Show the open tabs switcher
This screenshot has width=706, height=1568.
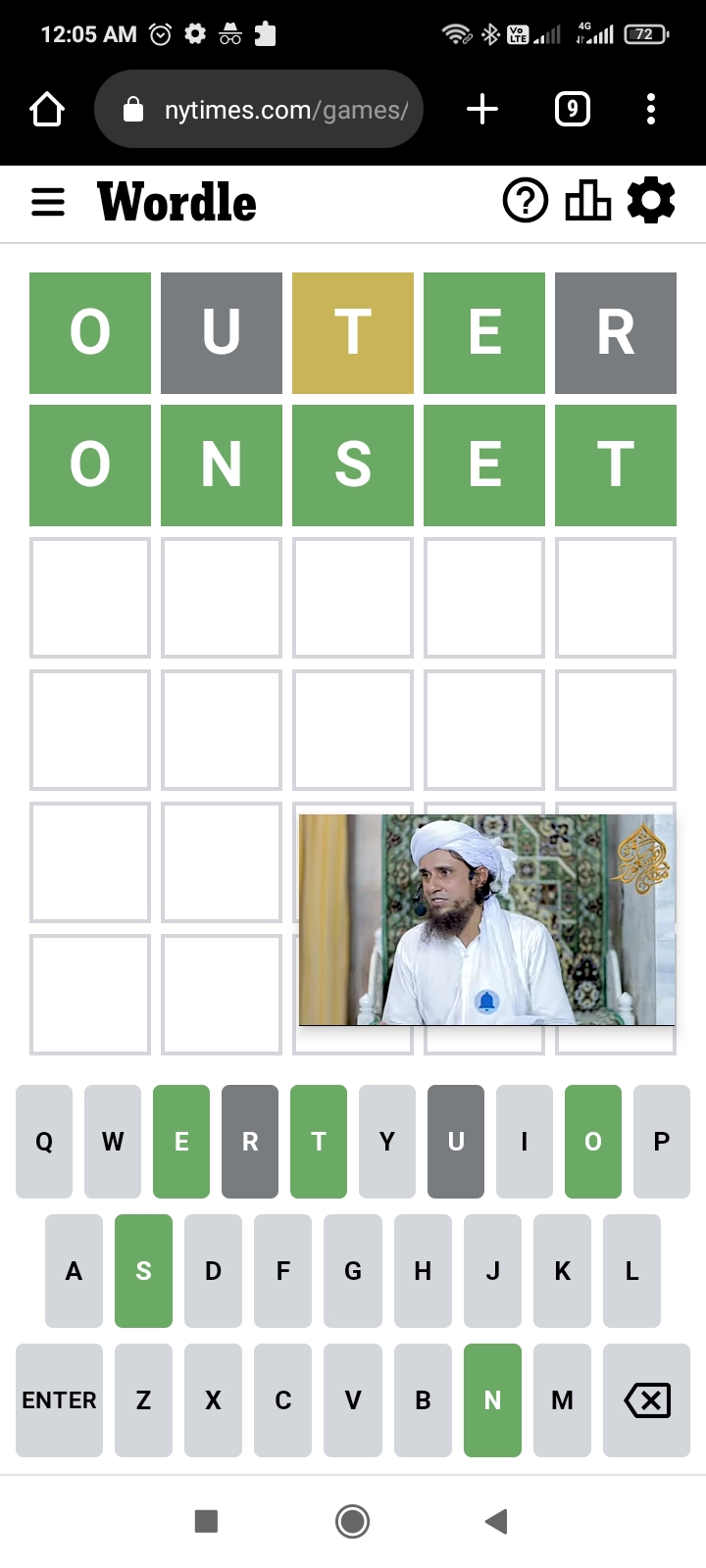[573, 110]
